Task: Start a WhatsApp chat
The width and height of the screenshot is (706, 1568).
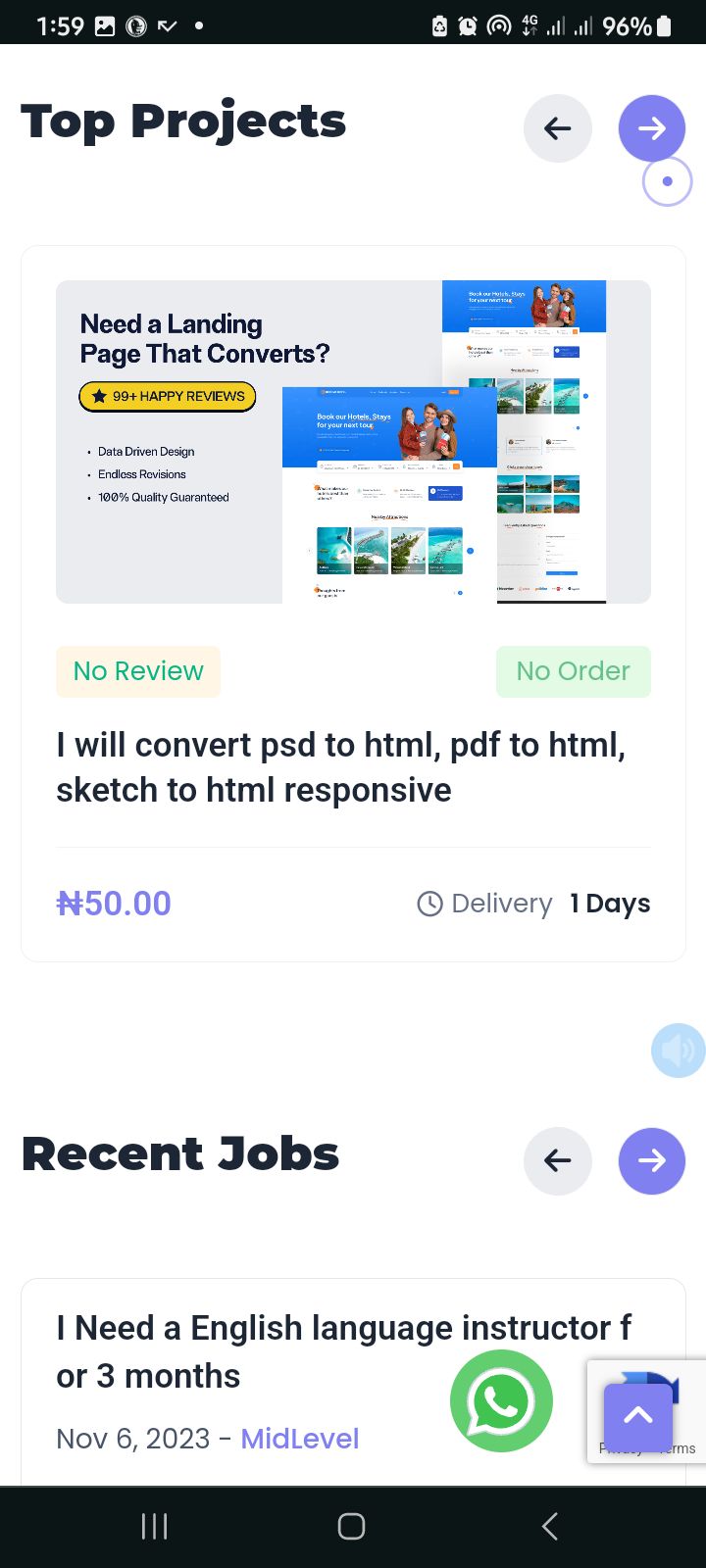Action: [x=501, y=1401]
